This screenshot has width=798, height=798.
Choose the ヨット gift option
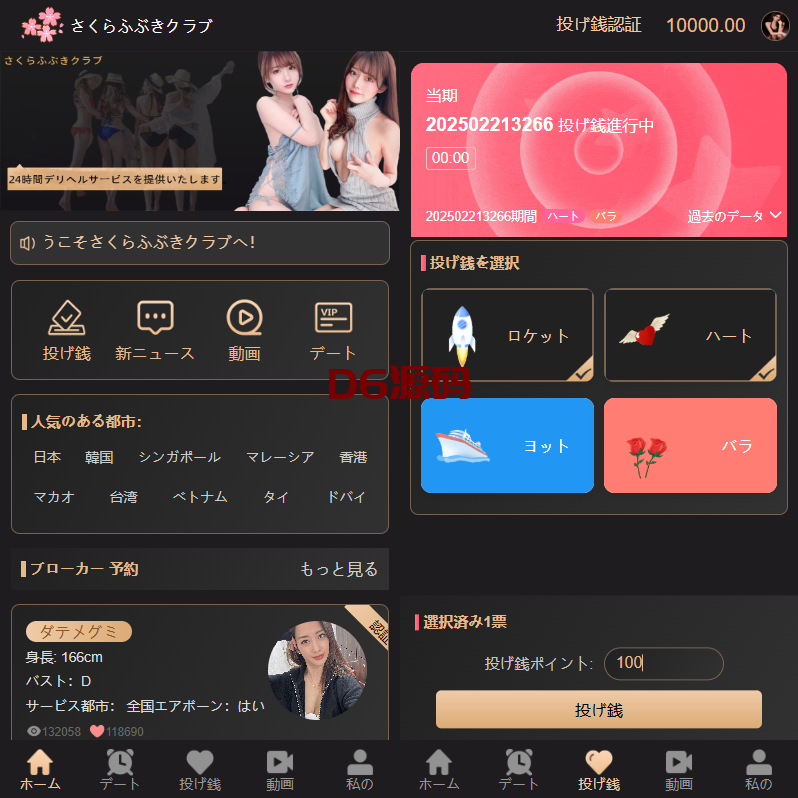[507, 446]
